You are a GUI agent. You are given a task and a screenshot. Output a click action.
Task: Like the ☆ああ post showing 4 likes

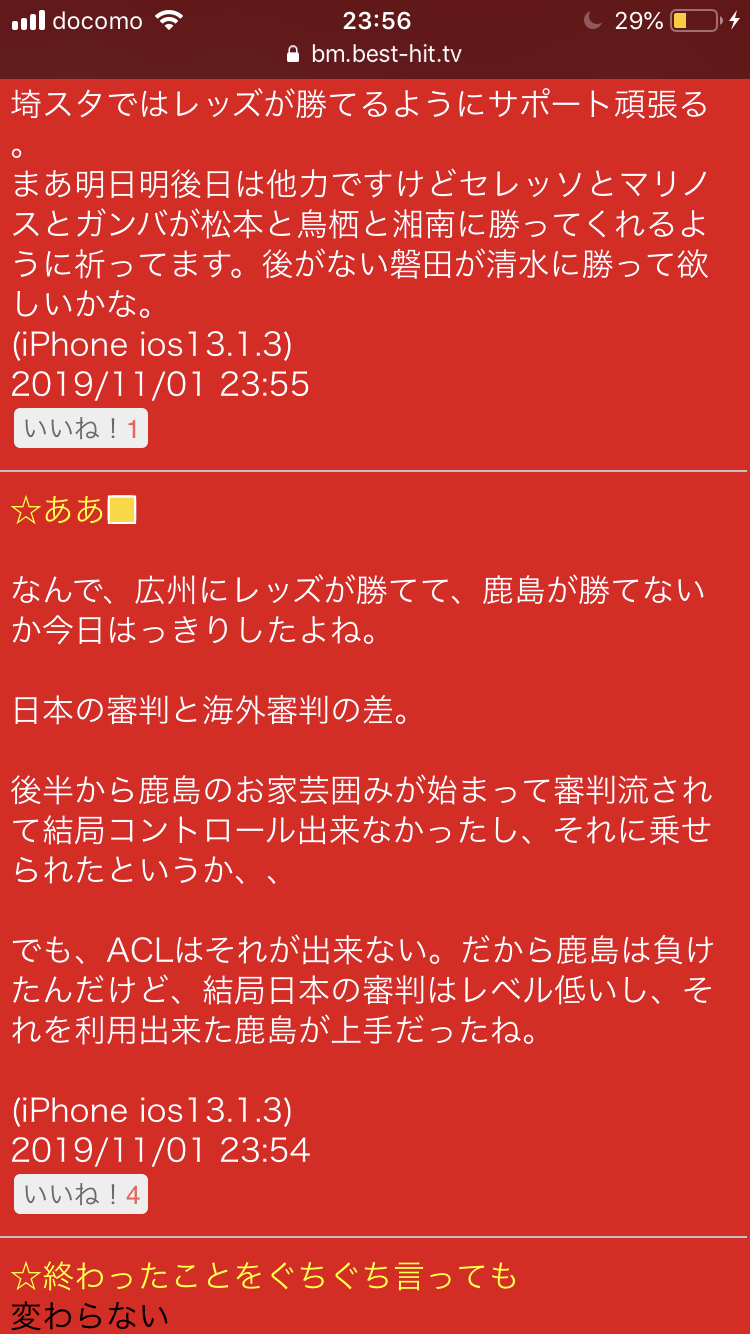tap(81, 1194)
